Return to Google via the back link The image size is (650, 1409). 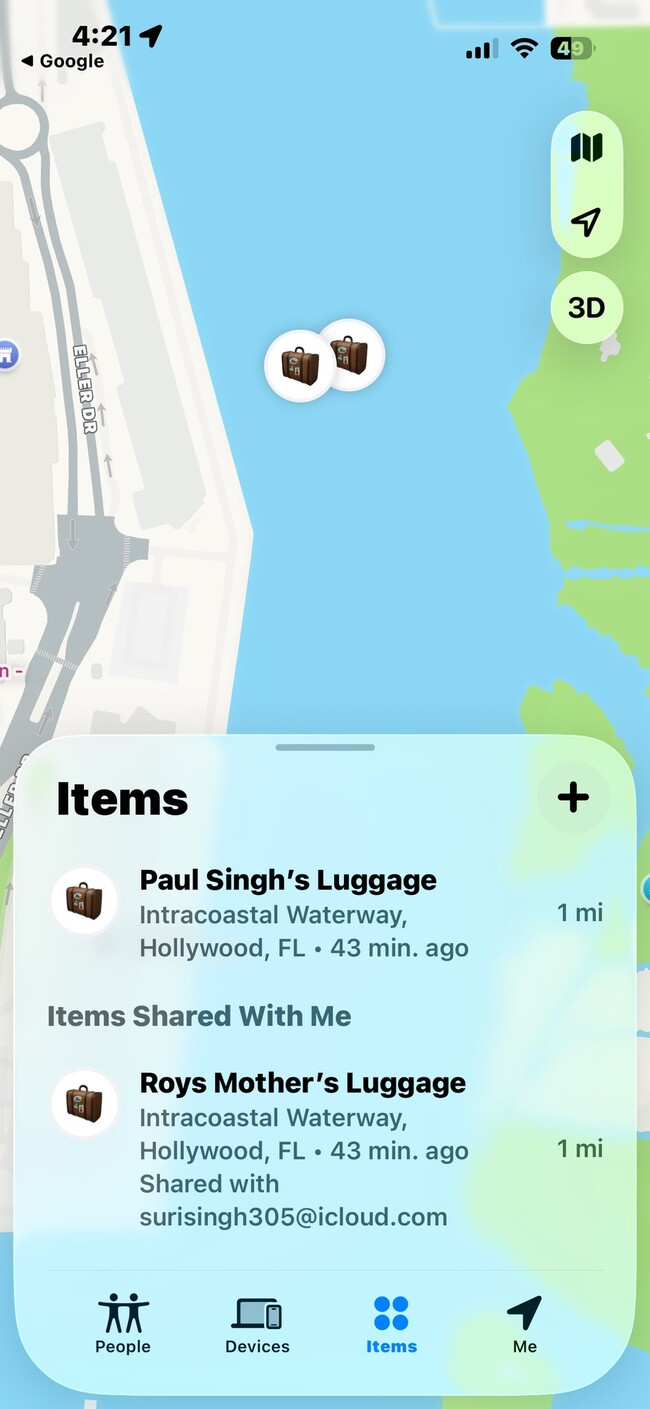pos(63,61)
